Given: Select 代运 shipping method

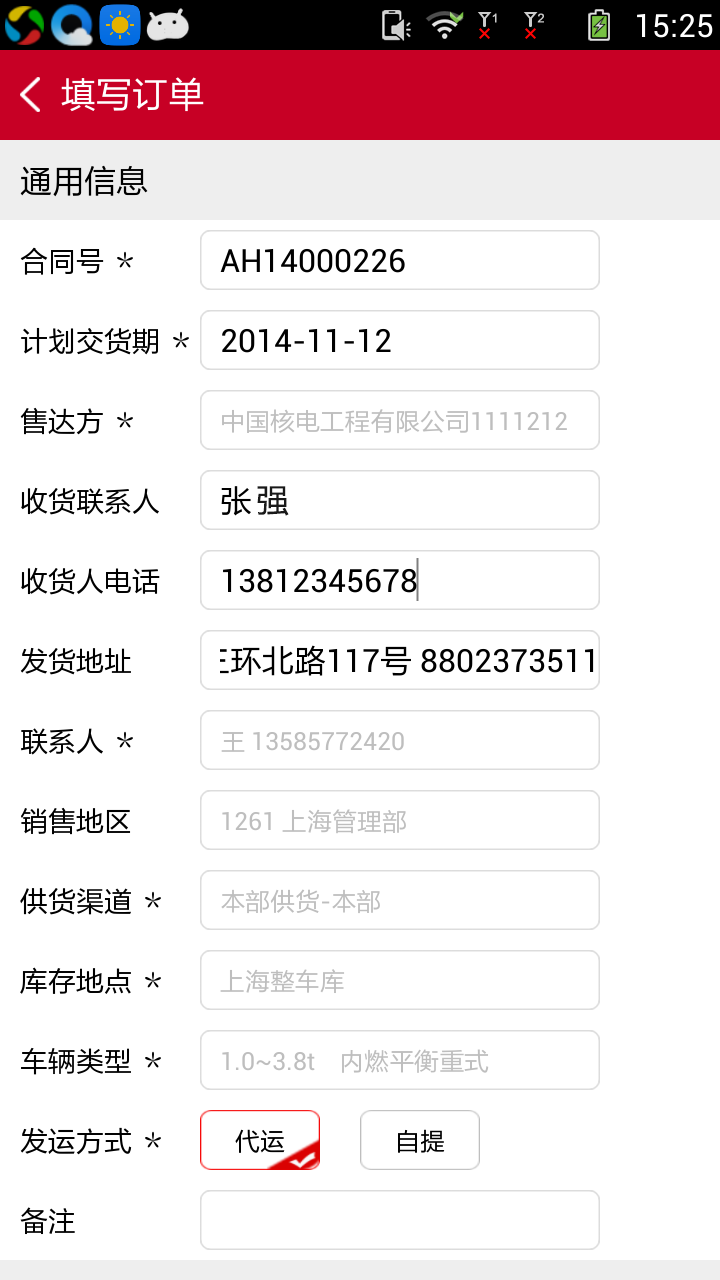Looking at the screenshot, I should coord(260,1140).
